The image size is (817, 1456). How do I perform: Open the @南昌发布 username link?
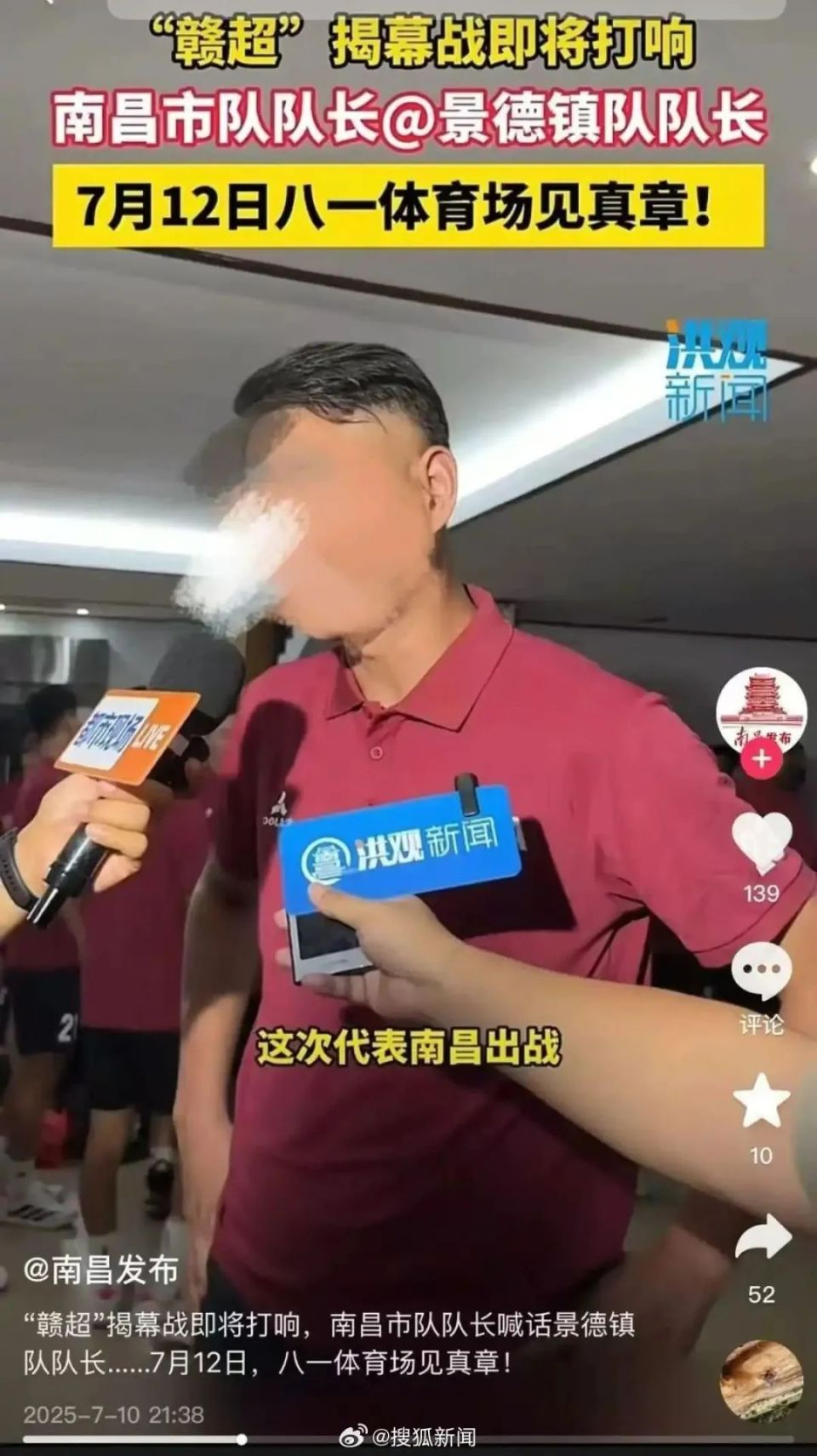point(100,1270)
